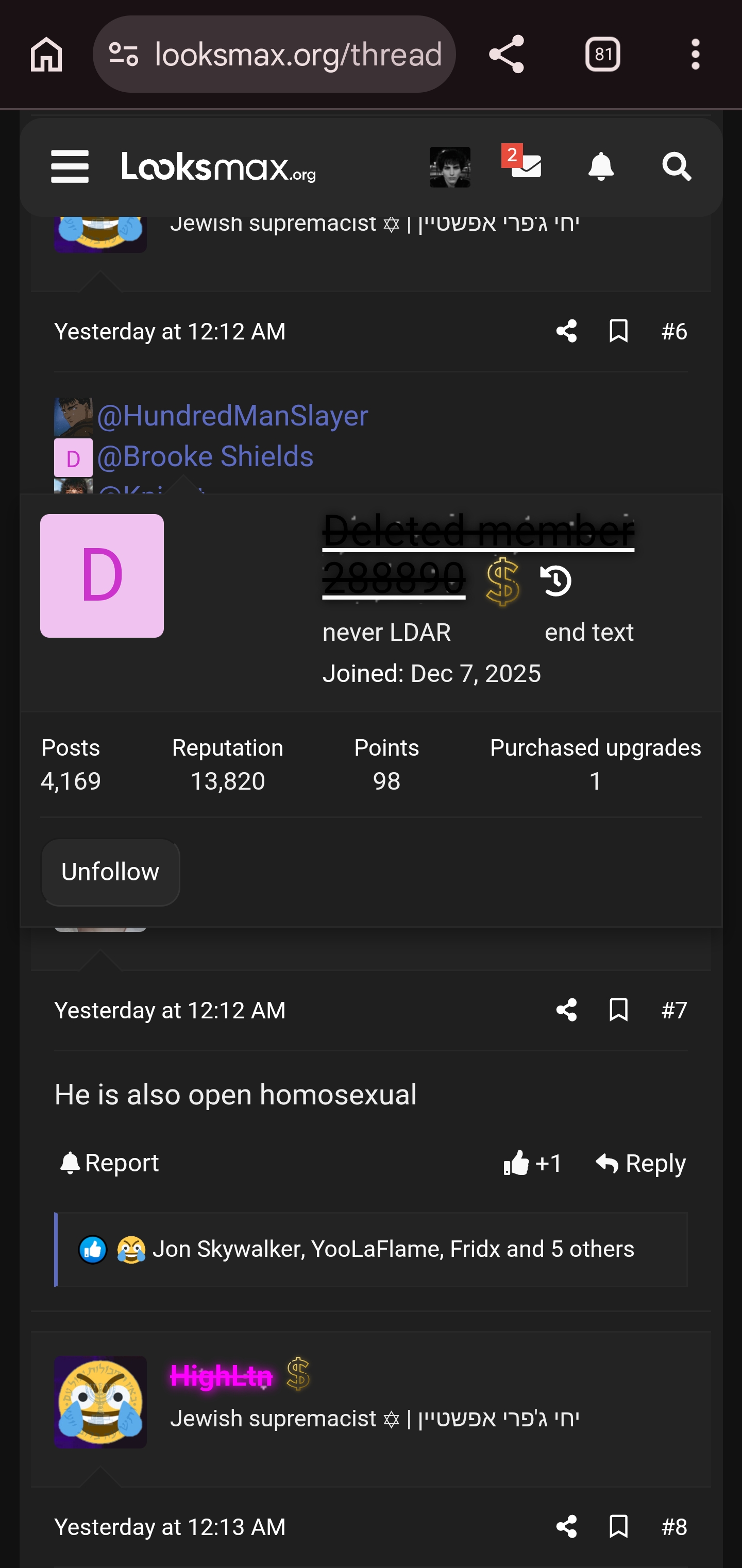Viewport: 742px width, 1568px height.
Task: Bookmark post #7
Action: click(x=618, y=1011)
